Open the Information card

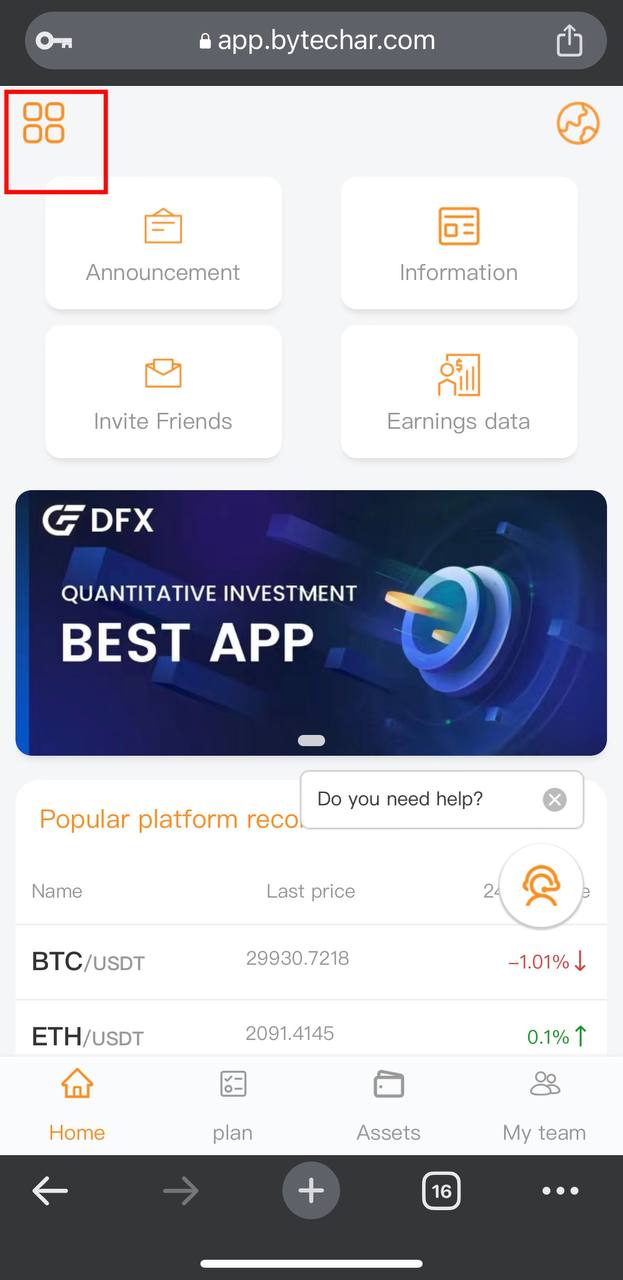coord(458,243)
